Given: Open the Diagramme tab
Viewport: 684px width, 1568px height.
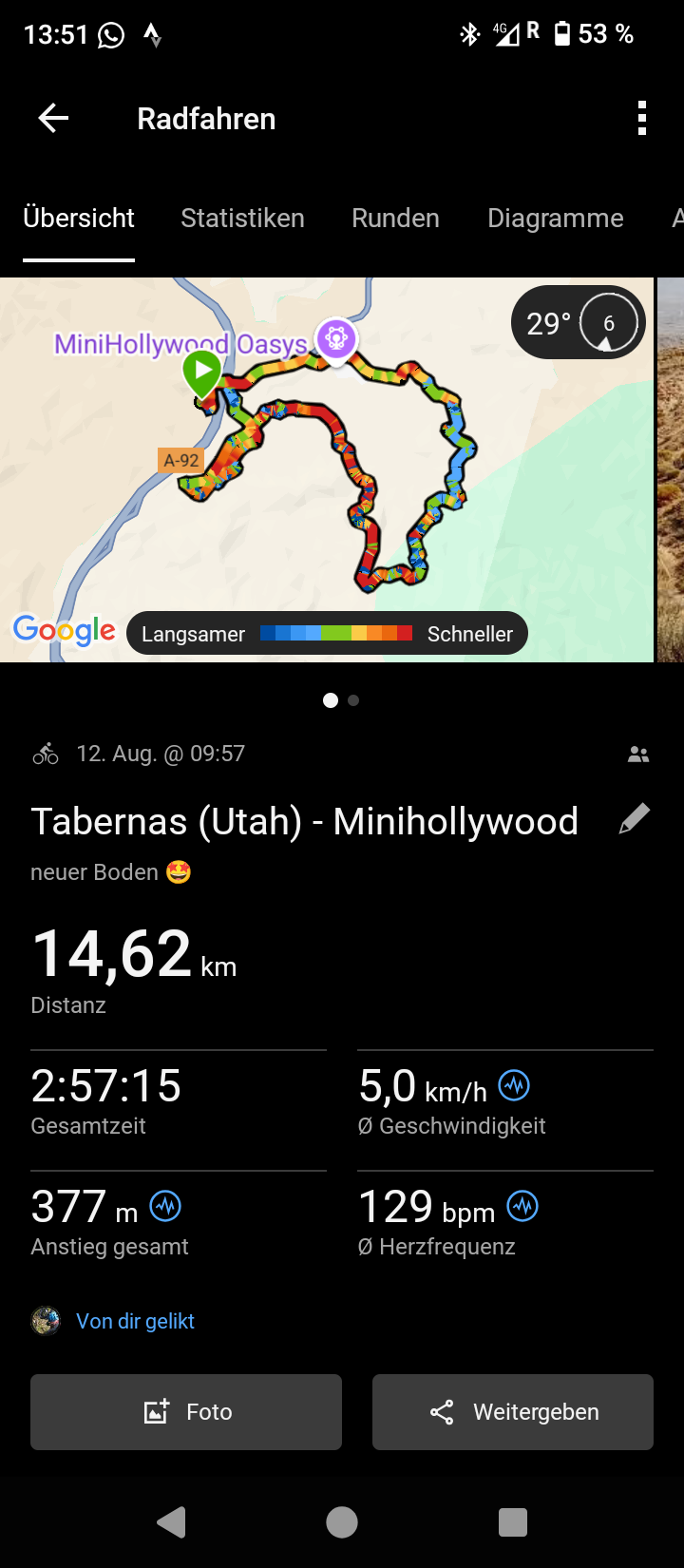Looking at the screenshot, I should [x=555, y=218].
